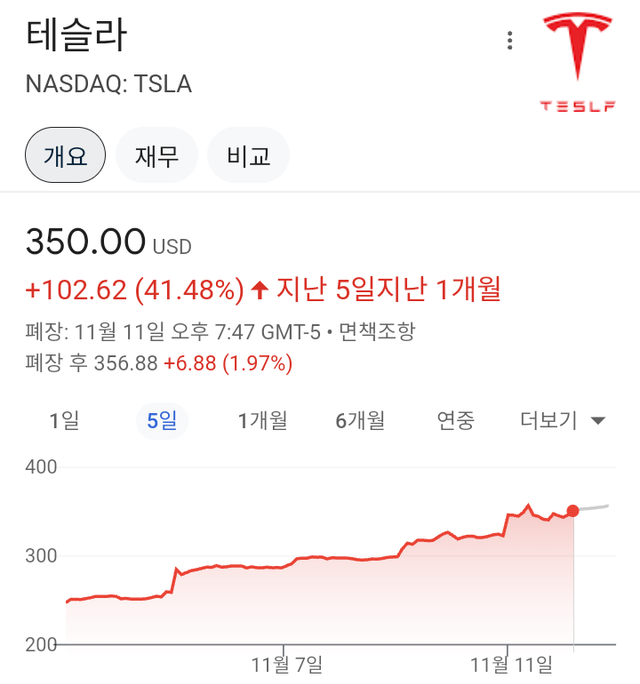640x684 pixels.
Task: Switch to the 재무 chip
Action: tap(156, 156)
